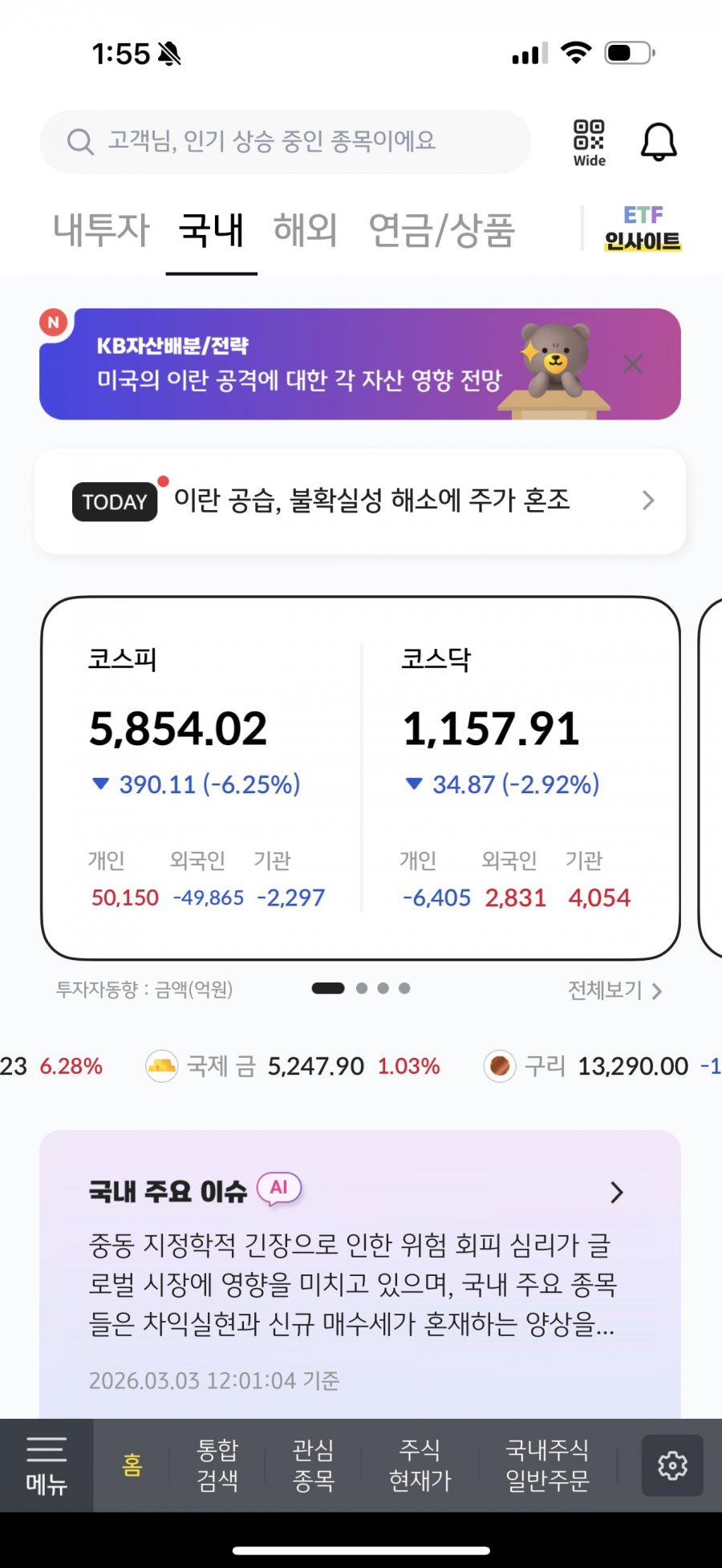Dismiss the KB자산배분/전략 banner
The image size is (722, 1568).
point(633,364)
